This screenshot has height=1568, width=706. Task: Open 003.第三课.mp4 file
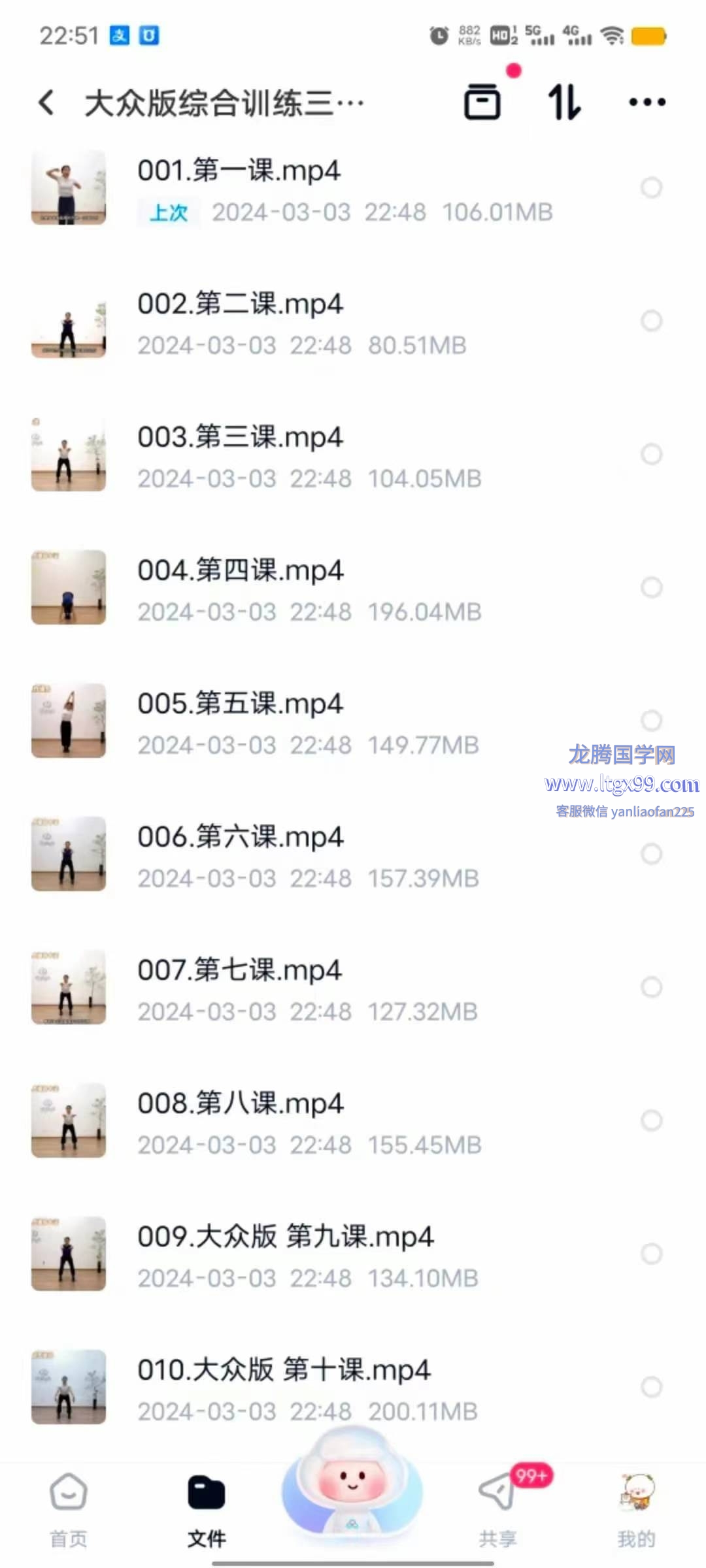click(240, 438)
